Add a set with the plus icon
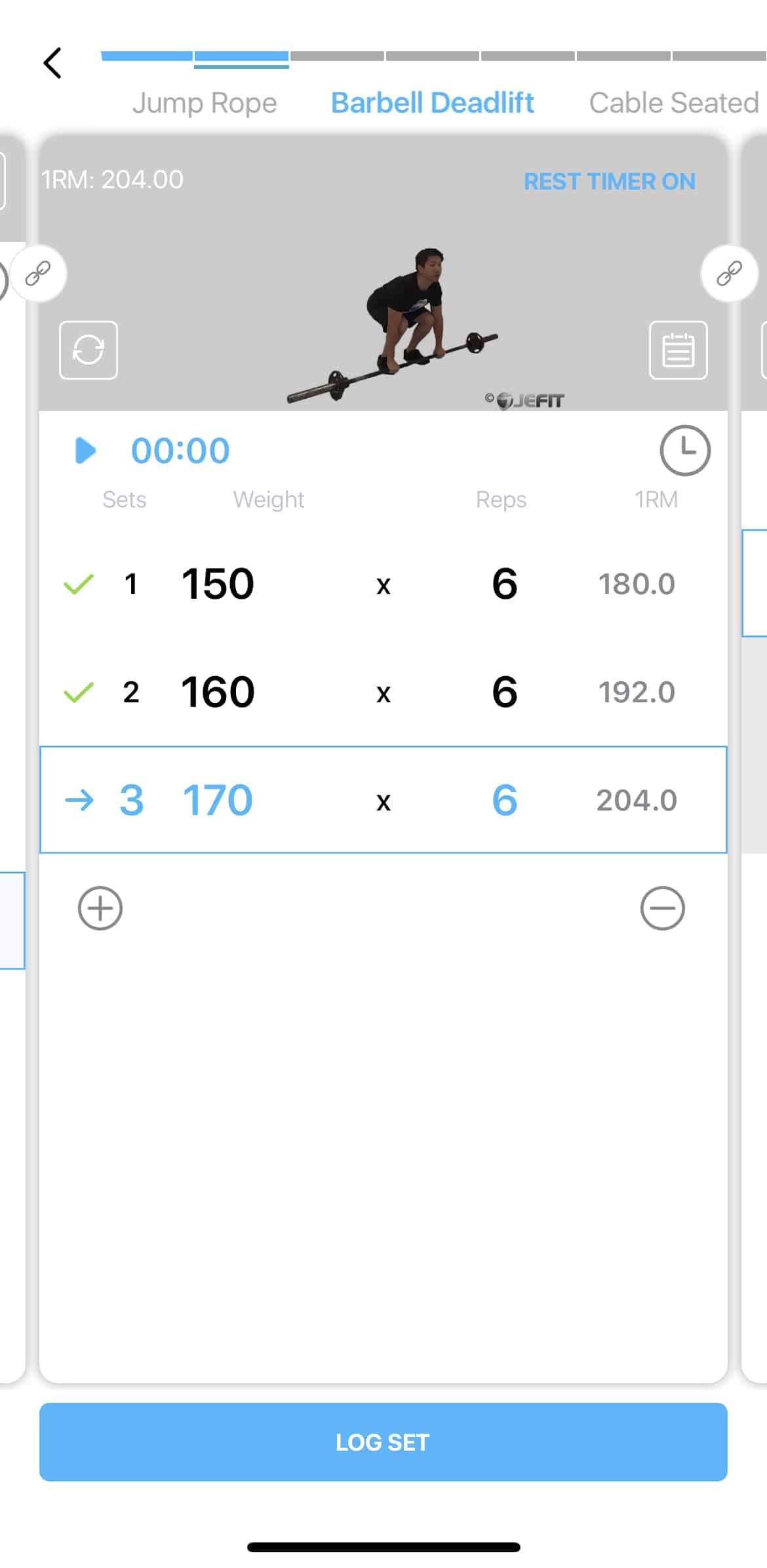This screenshot has width=767, height=1568. coord(100,908)
